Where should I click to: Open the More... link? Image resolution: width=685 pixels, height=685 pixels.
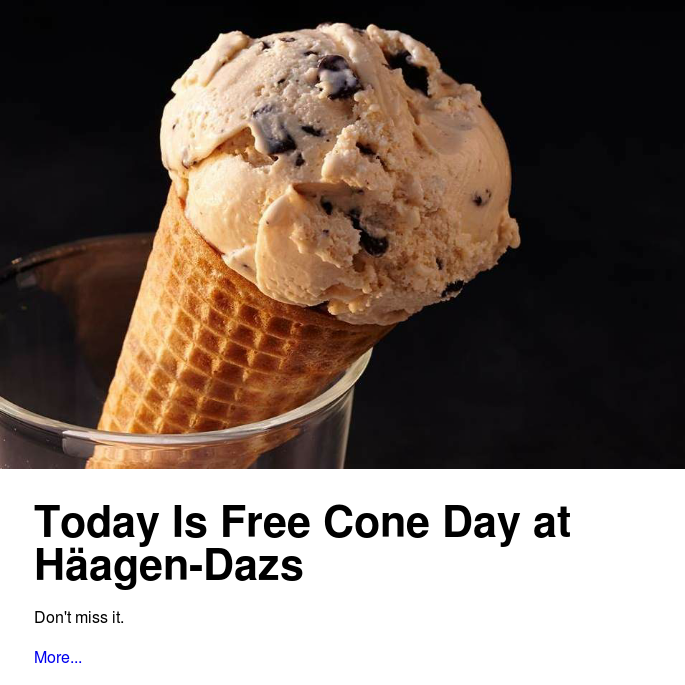pyautogui.click(x=58, y=657)
